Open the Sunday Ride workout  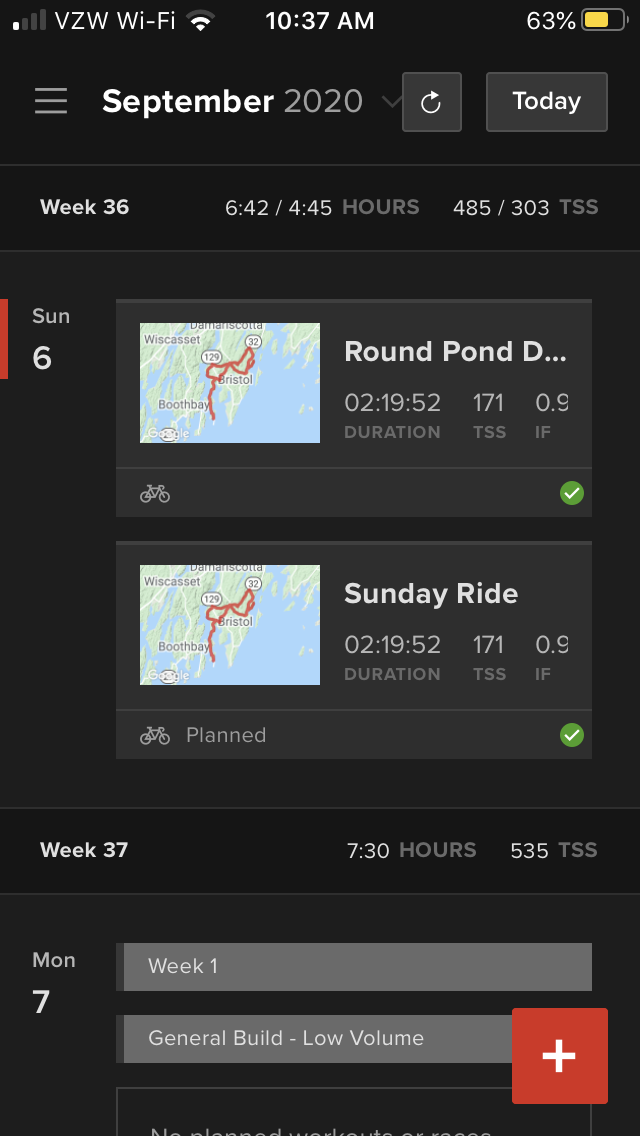(354, 650)
